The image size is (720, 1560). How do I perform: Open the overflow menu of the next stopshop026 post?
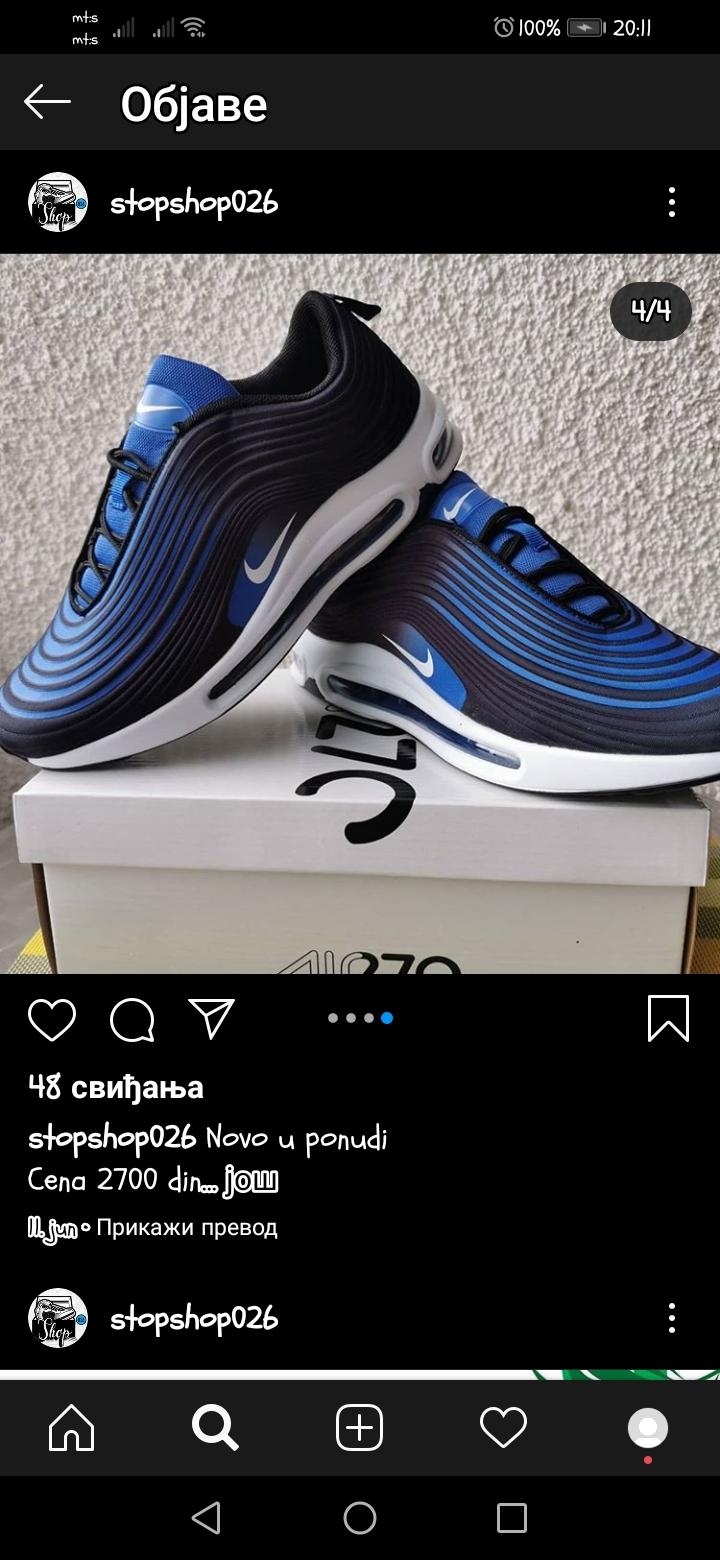tap(671, 1317)
